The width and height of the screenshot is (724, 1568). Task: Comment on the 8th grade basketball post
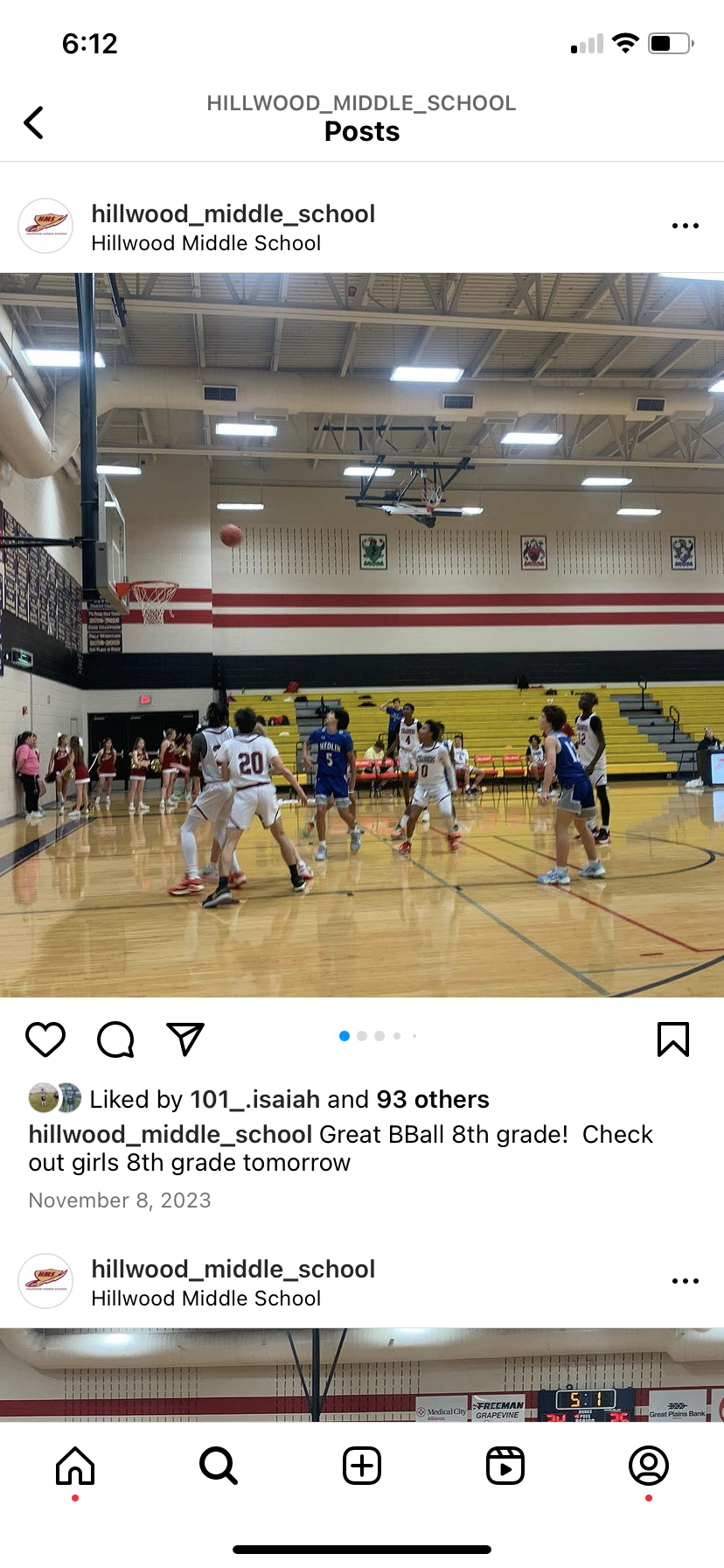click(x=115, y=1039)
